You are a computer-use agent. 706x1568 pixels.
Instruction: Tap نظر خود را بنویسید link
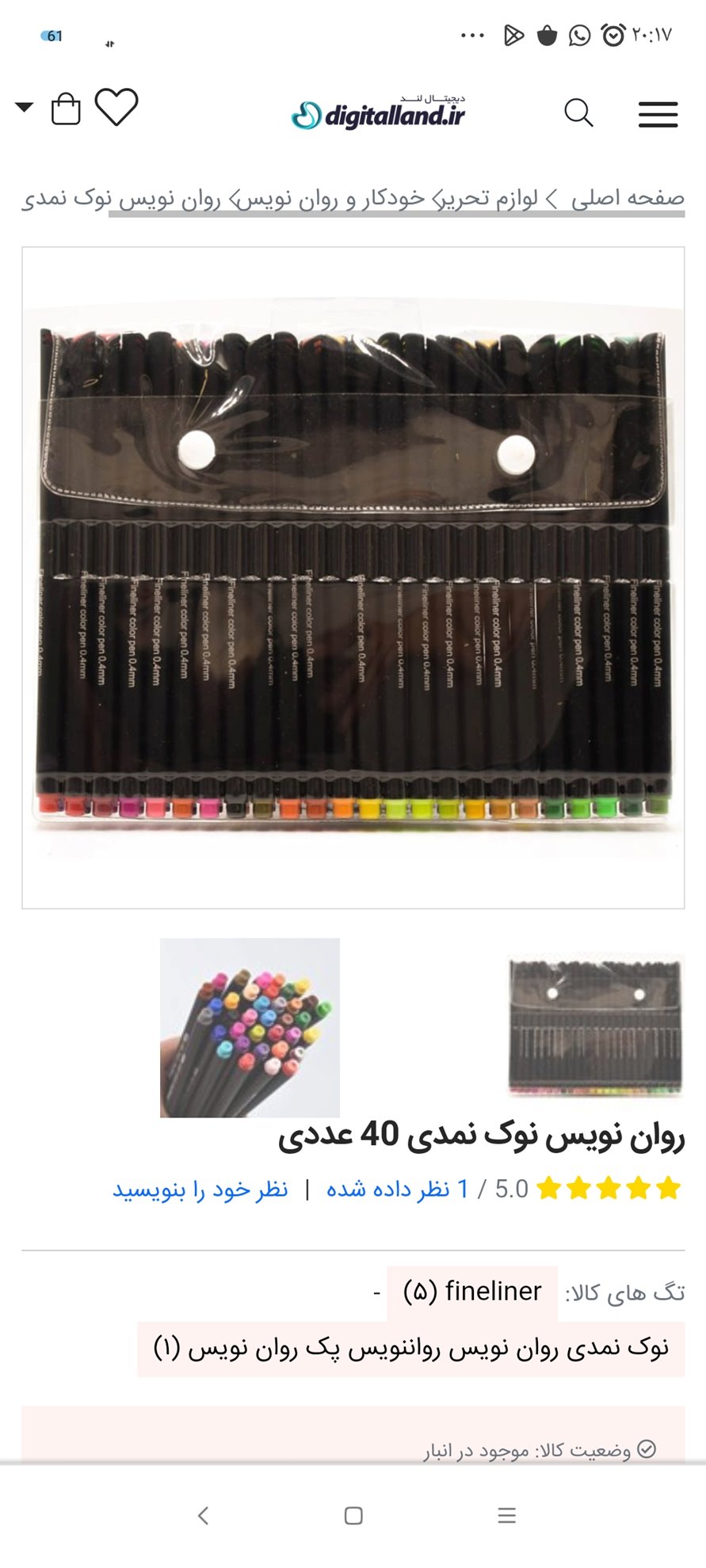pyautogui.click(x=200, y=1189)
